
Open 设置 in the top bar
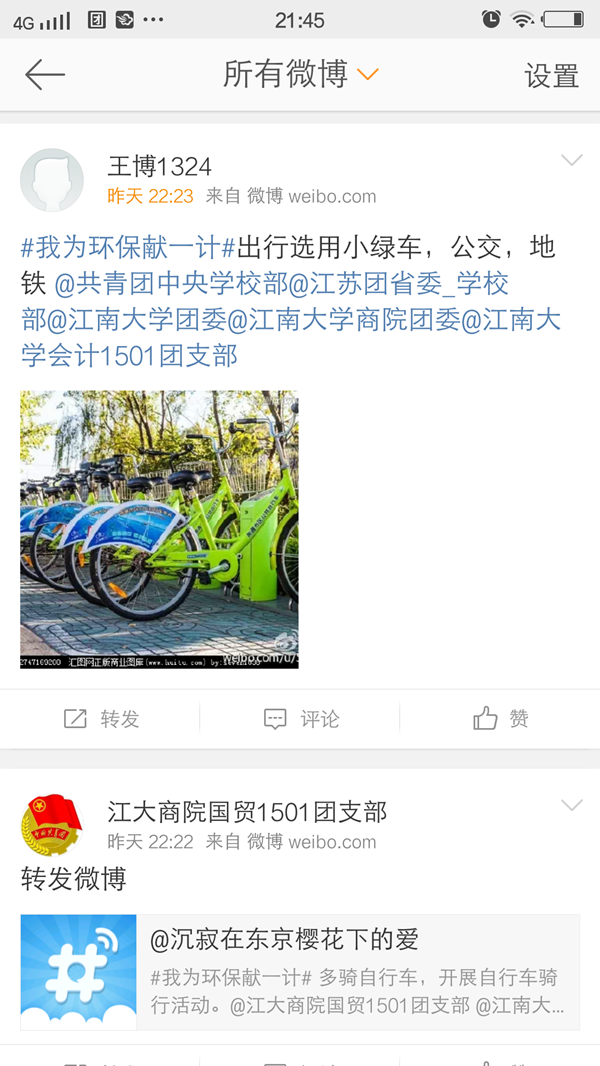[551, 76]
